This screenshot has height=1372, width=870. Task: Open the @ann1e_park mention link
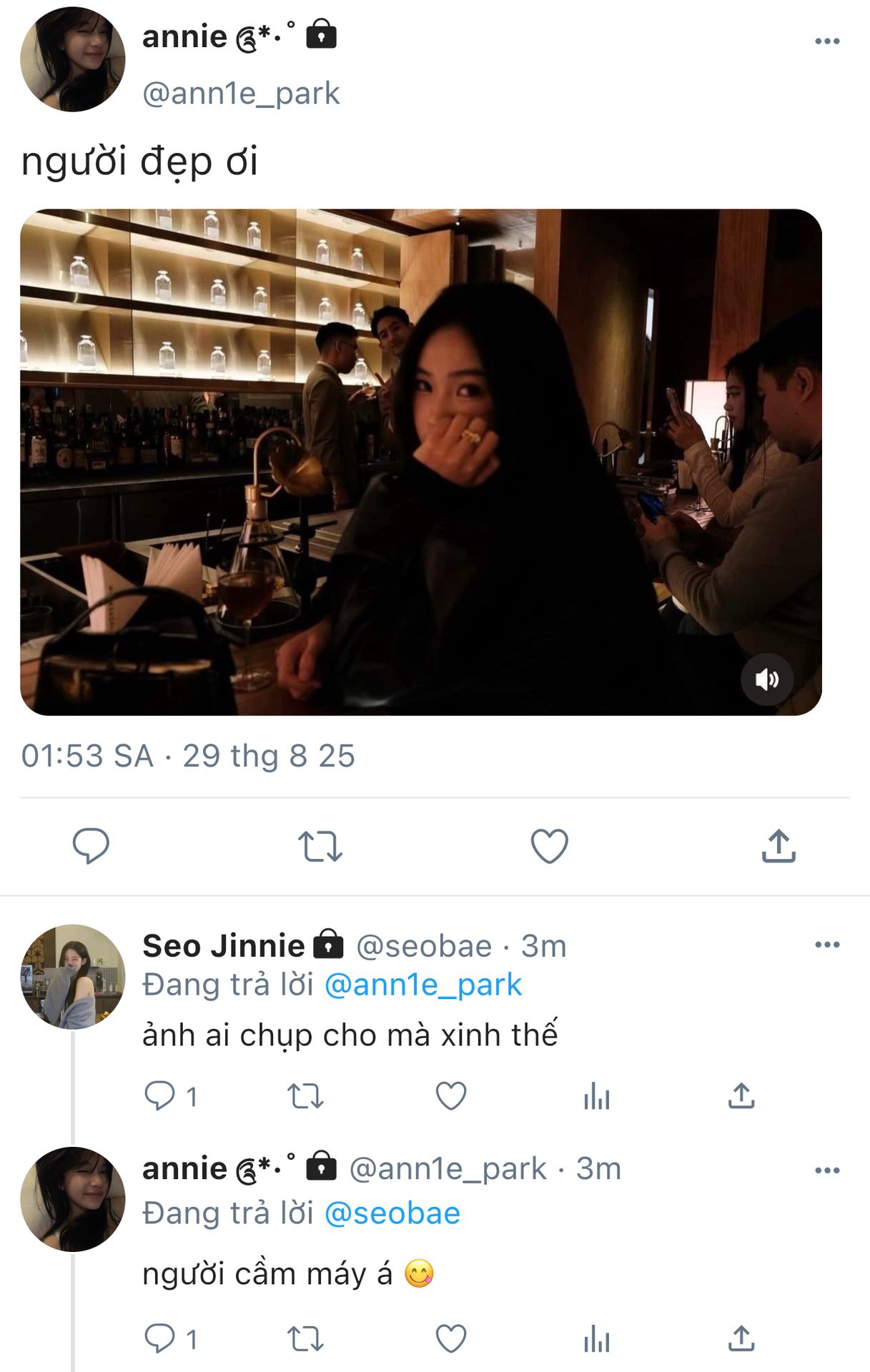423,985
